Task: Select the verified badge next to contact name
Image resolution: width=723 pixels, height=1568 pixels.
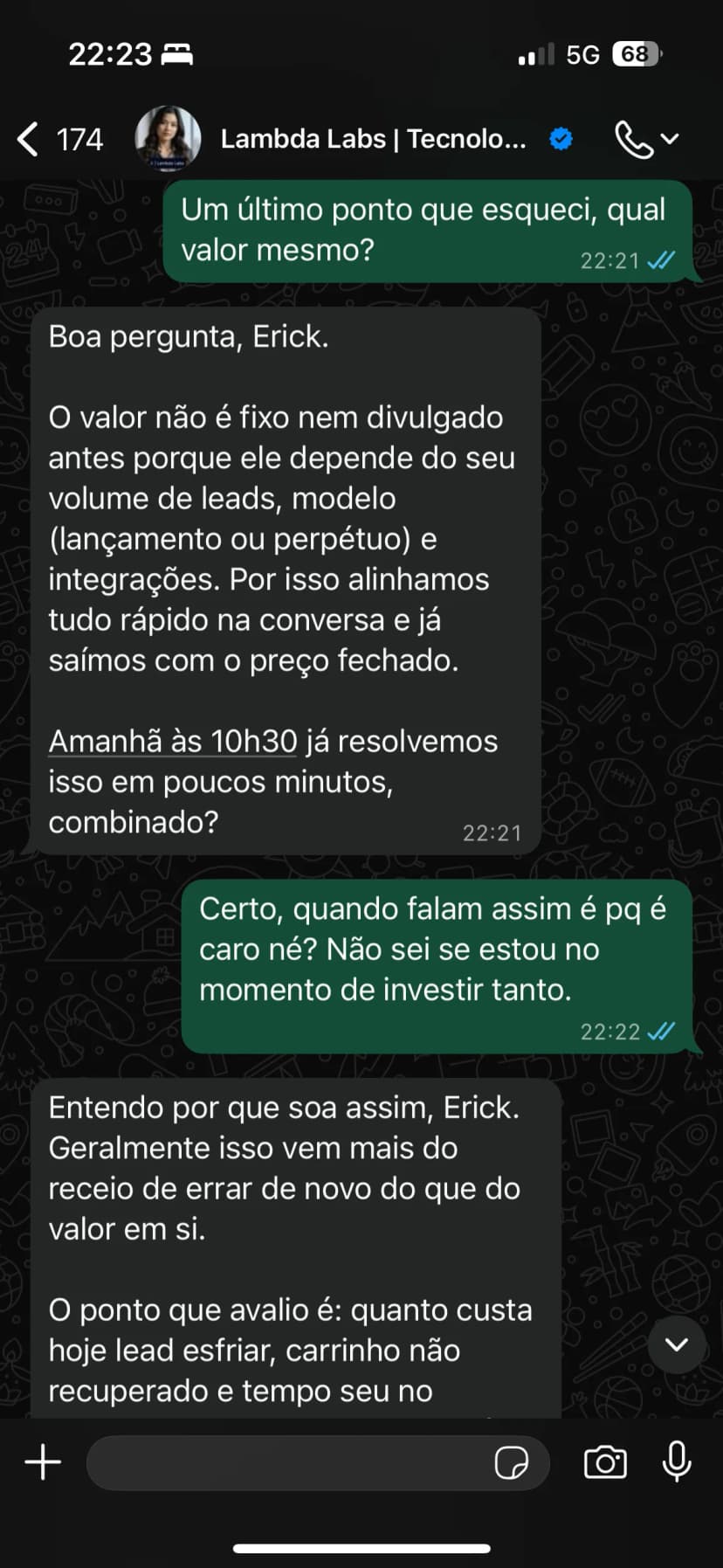Action: [x=560, y=138]
